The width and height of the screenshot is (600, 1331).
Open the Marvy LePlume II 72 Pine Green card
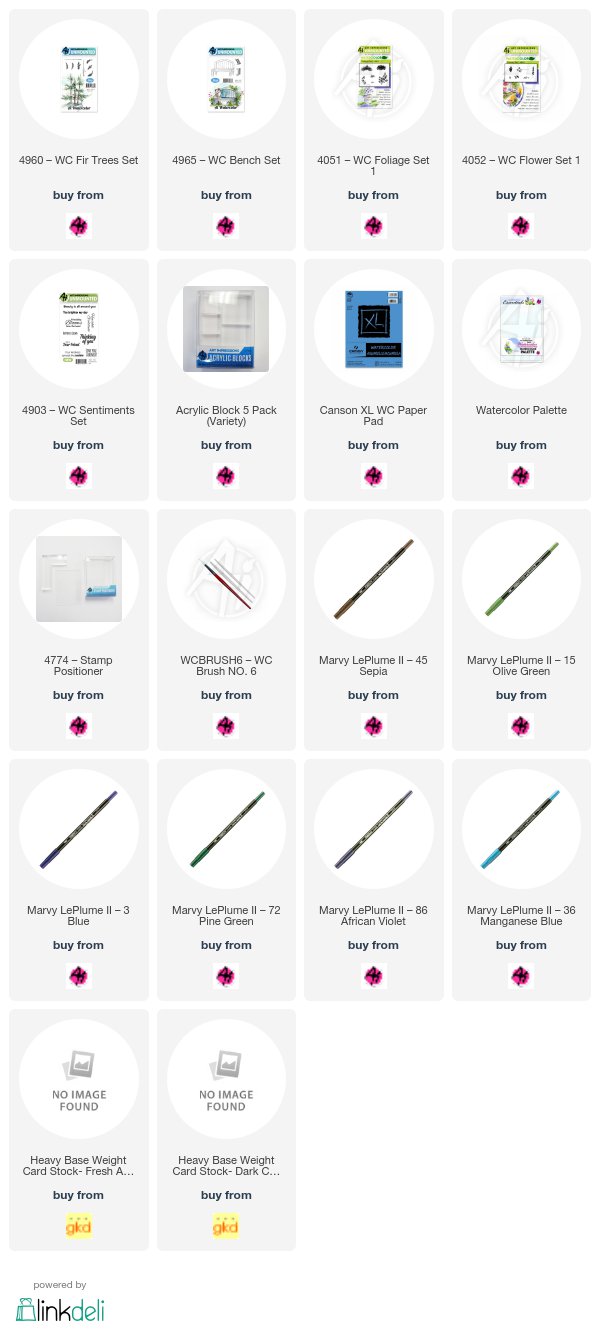point(226,880)
